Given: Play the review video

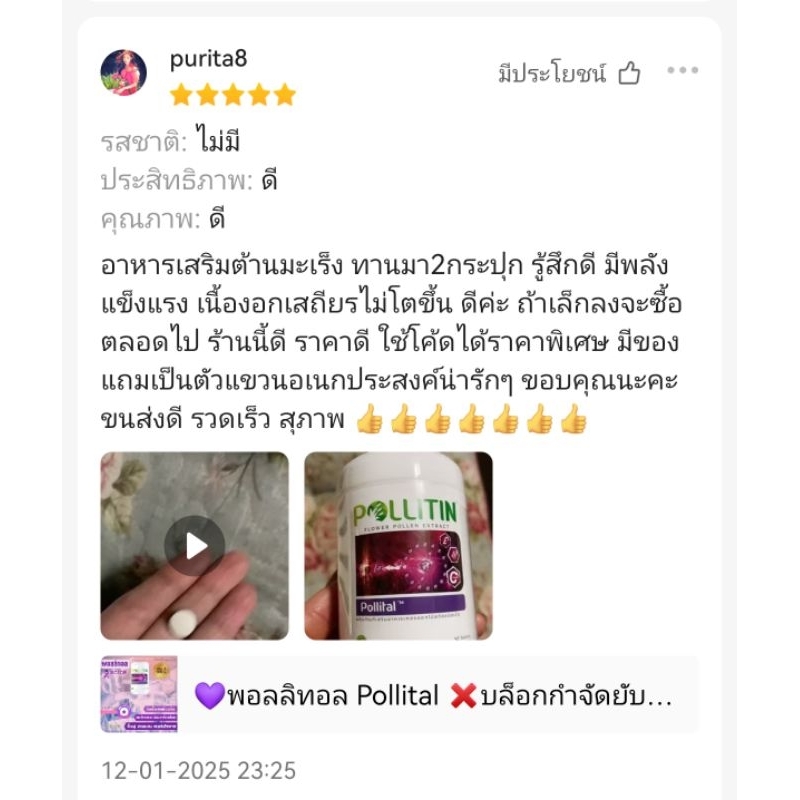Looking at the screenshot, I should pyautogui.click(x=194, y=545).
